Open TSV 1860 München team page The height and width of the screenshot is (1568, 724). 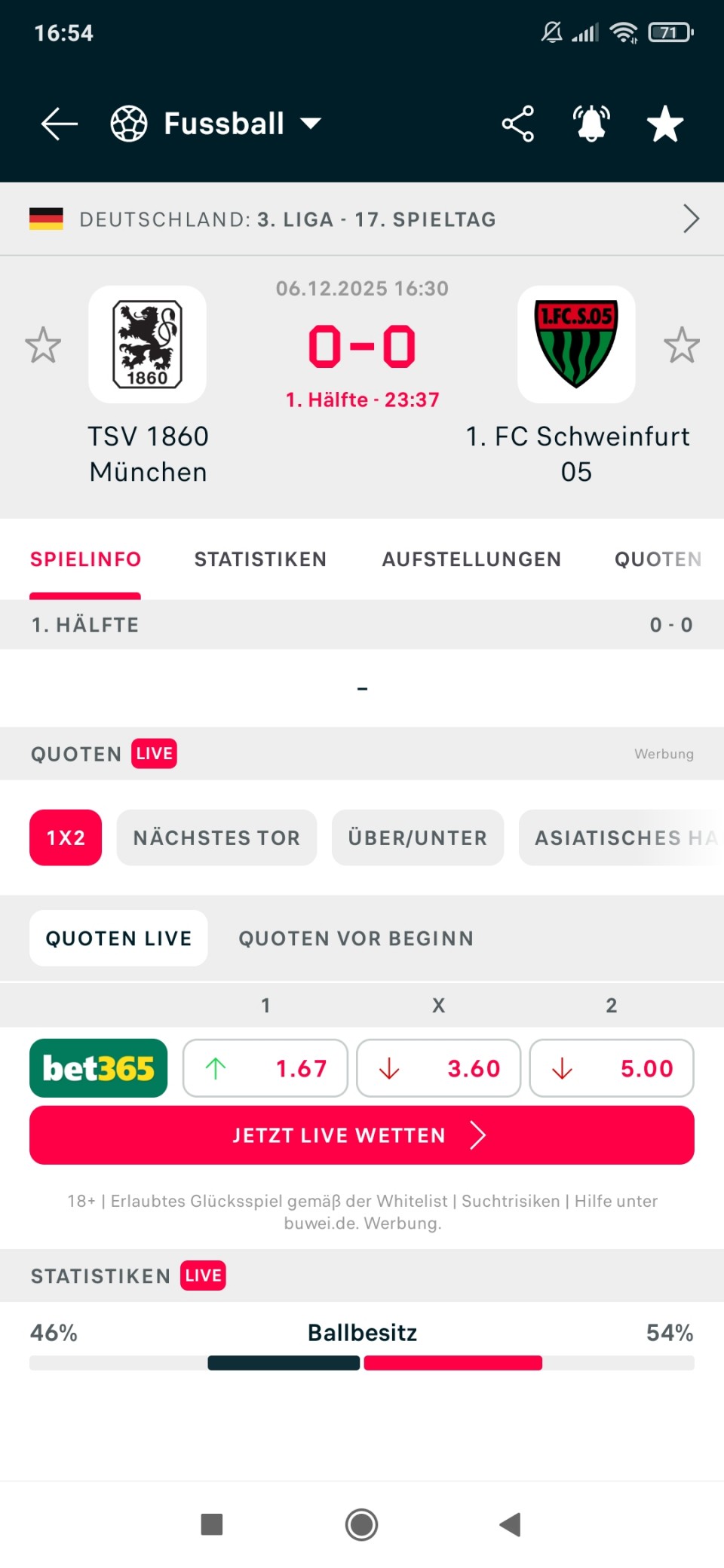point(148,345)
